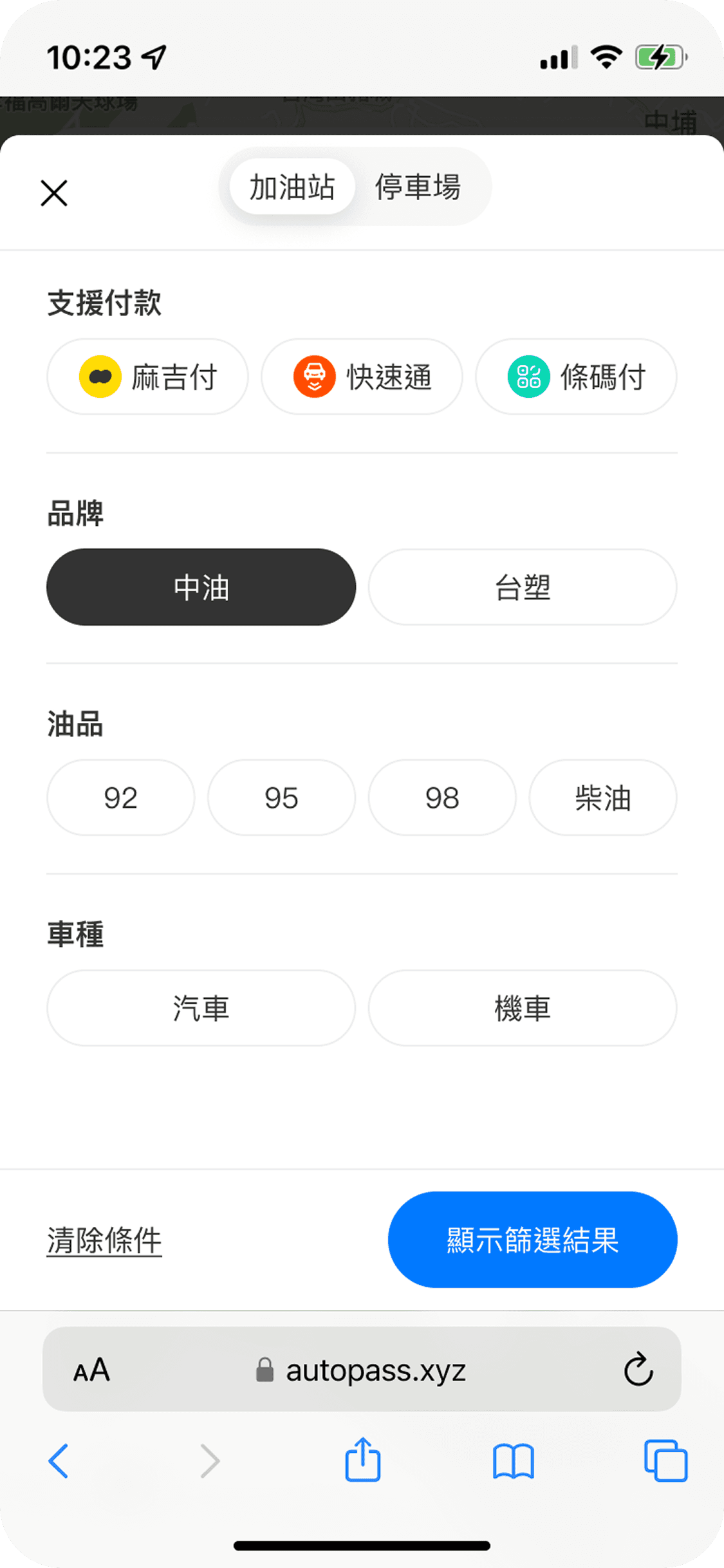Pick 汽車 vehicle type
The image size is (724, 1568).
(x=201, y=1008)
